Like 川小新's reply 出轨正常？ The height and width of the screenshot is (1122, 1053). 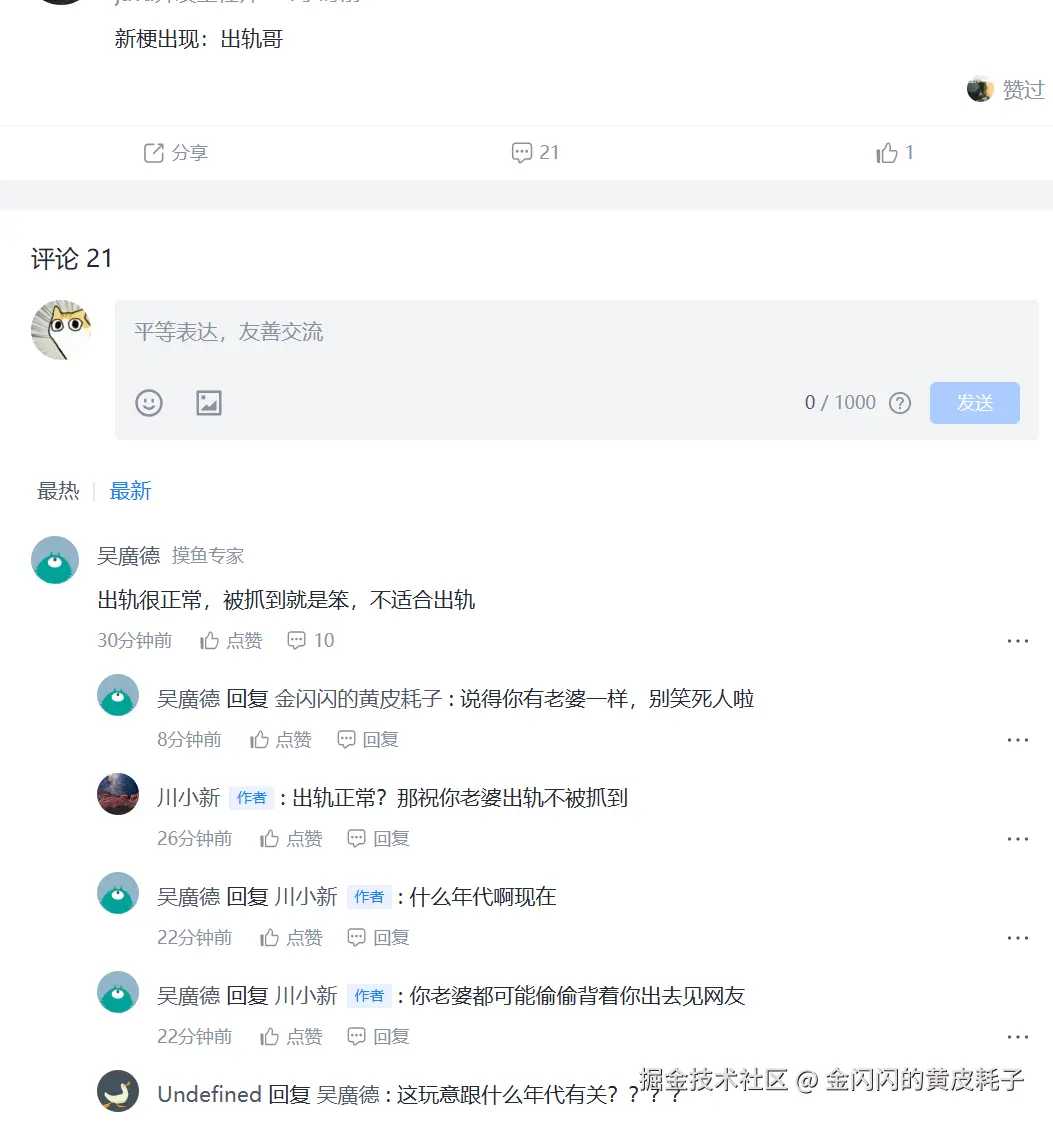[291, 839]
